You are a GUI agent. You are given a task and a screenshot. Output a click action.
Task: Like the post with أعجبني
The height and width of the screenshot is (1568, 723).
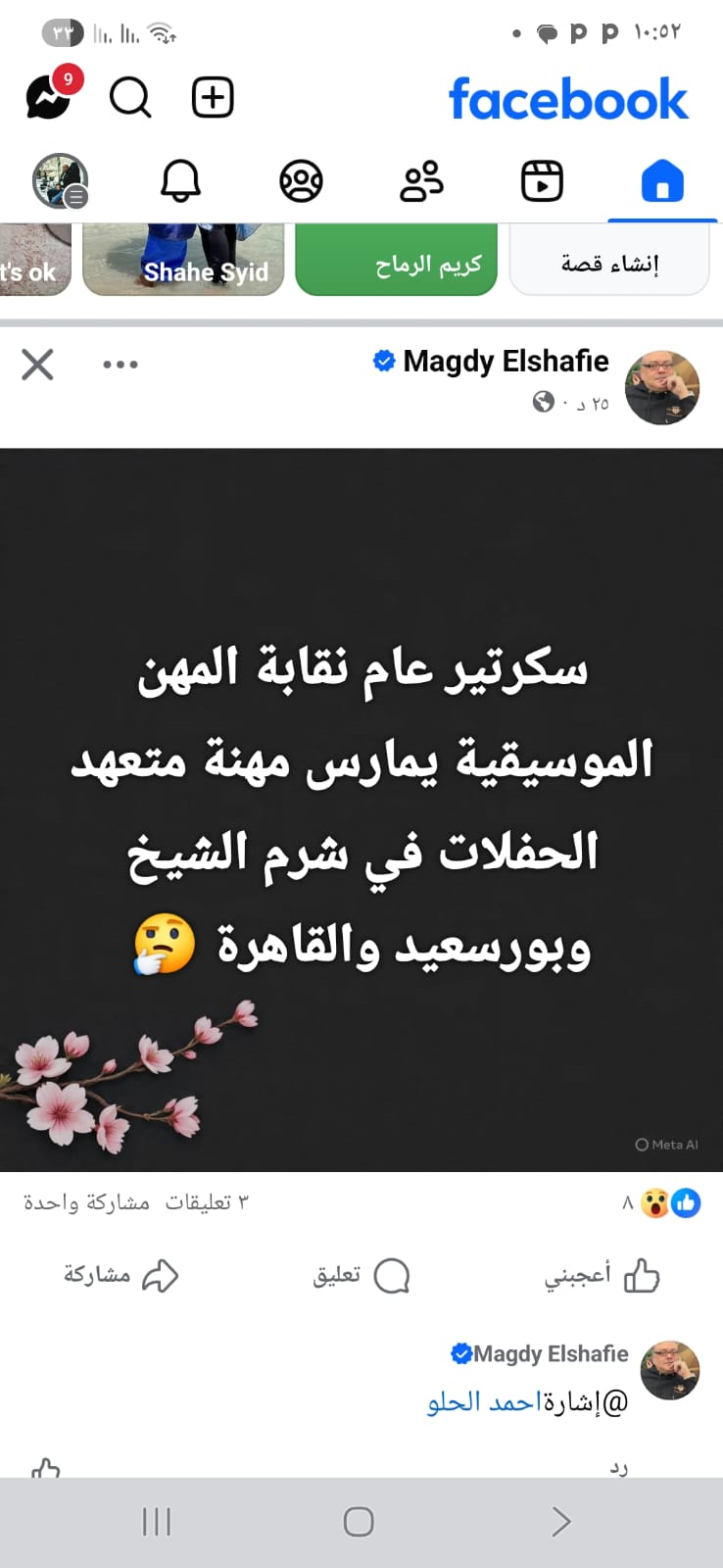click(602, 1275)
